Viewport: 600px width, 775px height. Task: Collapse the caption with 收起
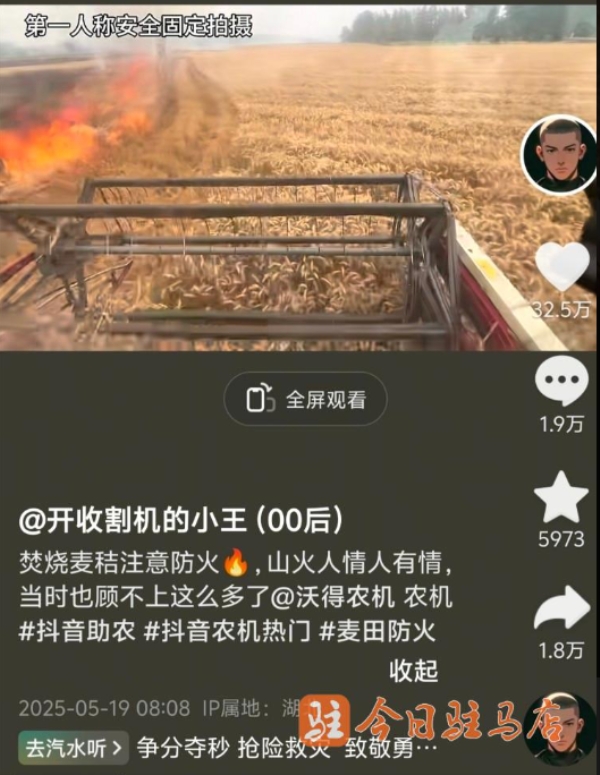pyautogui.click(x=413, y=669)
